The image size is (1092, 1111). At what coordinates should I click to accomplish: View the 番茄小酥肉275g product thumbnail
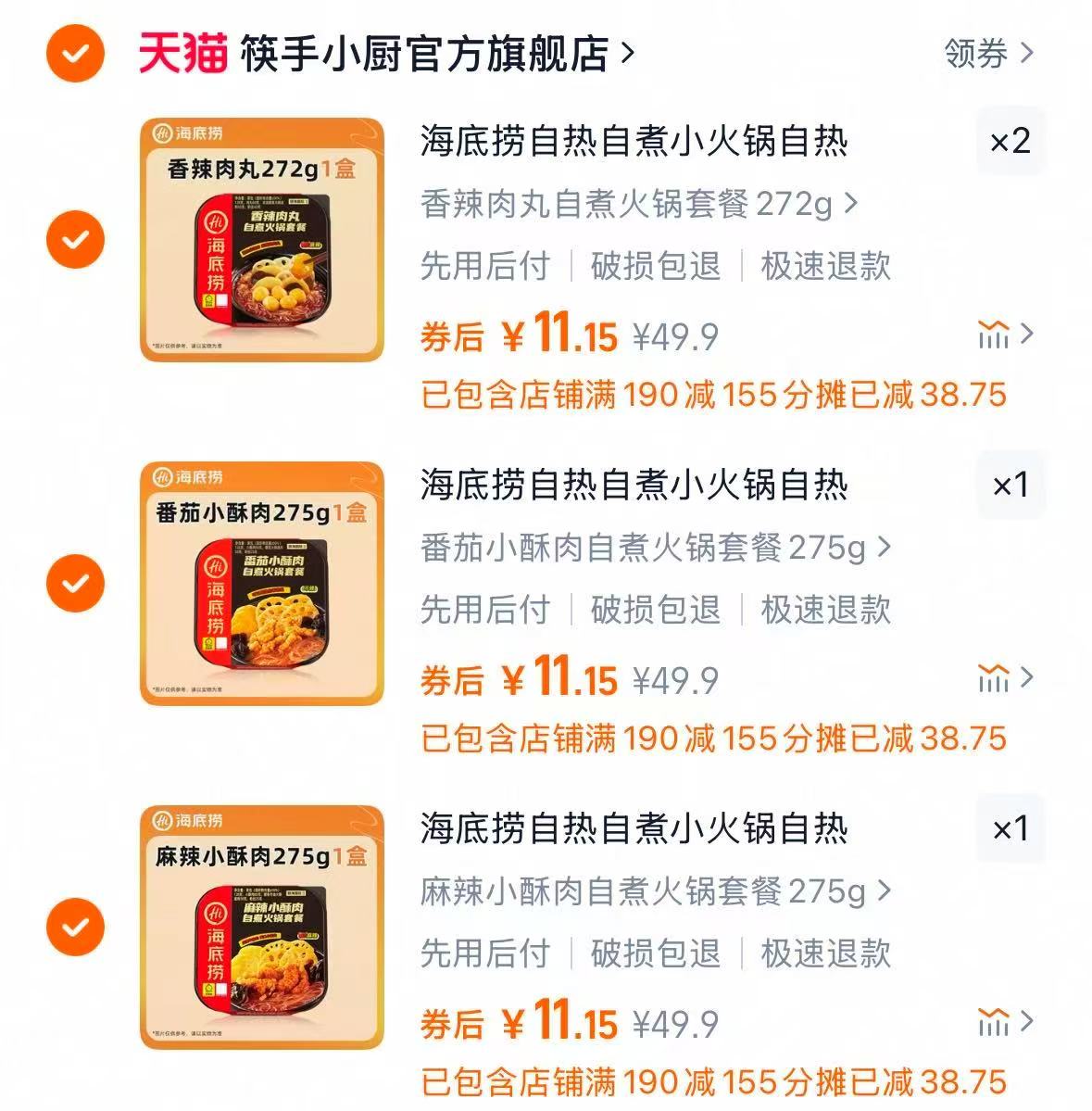(x=262, y=577)
